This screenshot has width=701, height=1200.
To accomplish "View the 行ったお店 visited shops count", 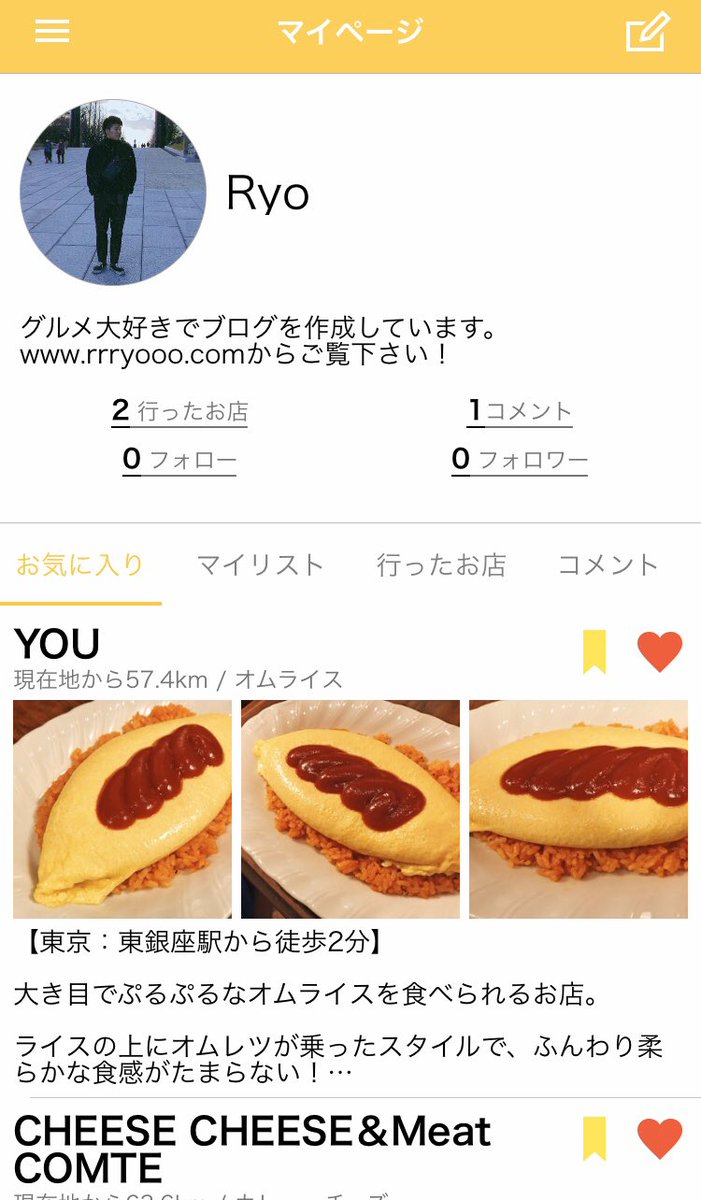I will click(x=180, y=411).
